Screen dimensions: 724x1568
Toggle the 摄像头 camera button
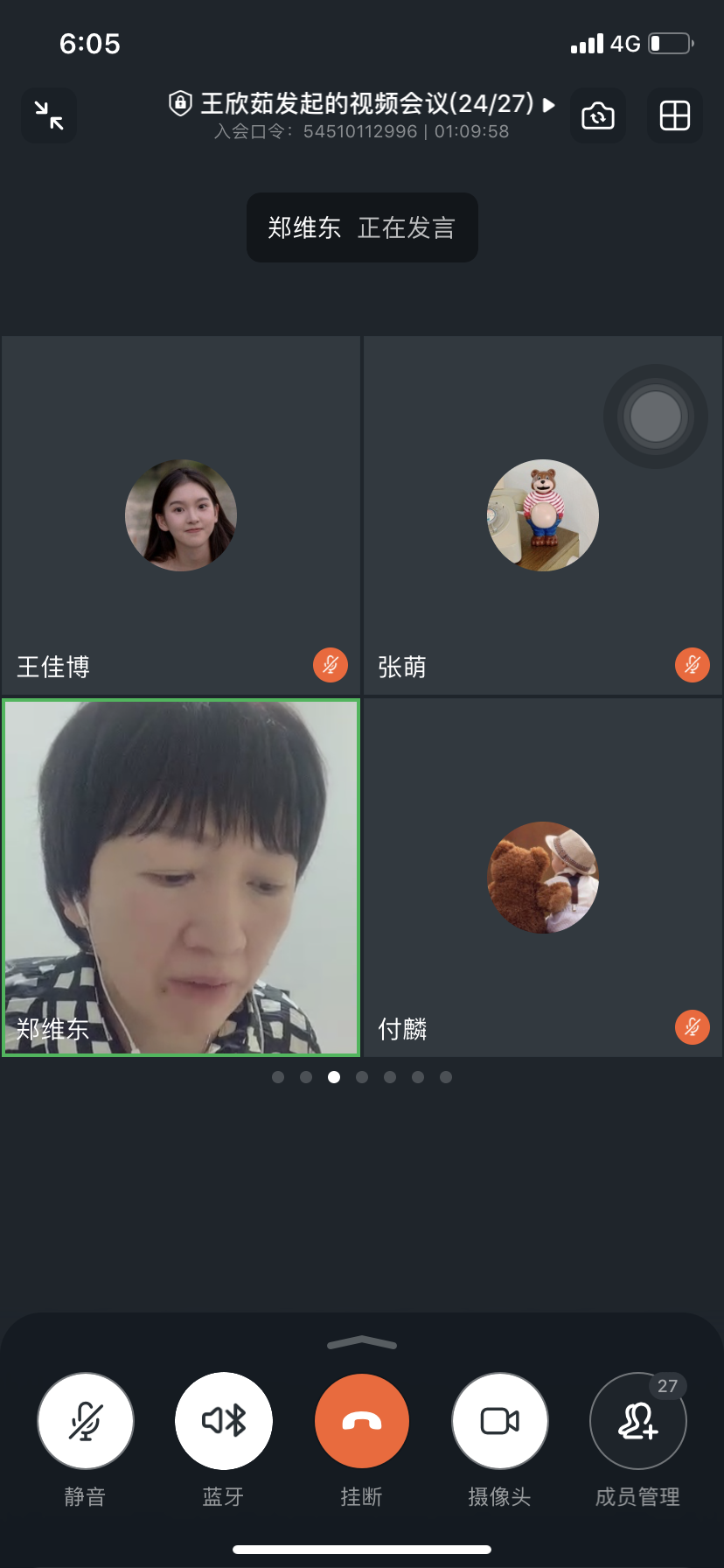pyautogui.click(x=500, y=1421)
